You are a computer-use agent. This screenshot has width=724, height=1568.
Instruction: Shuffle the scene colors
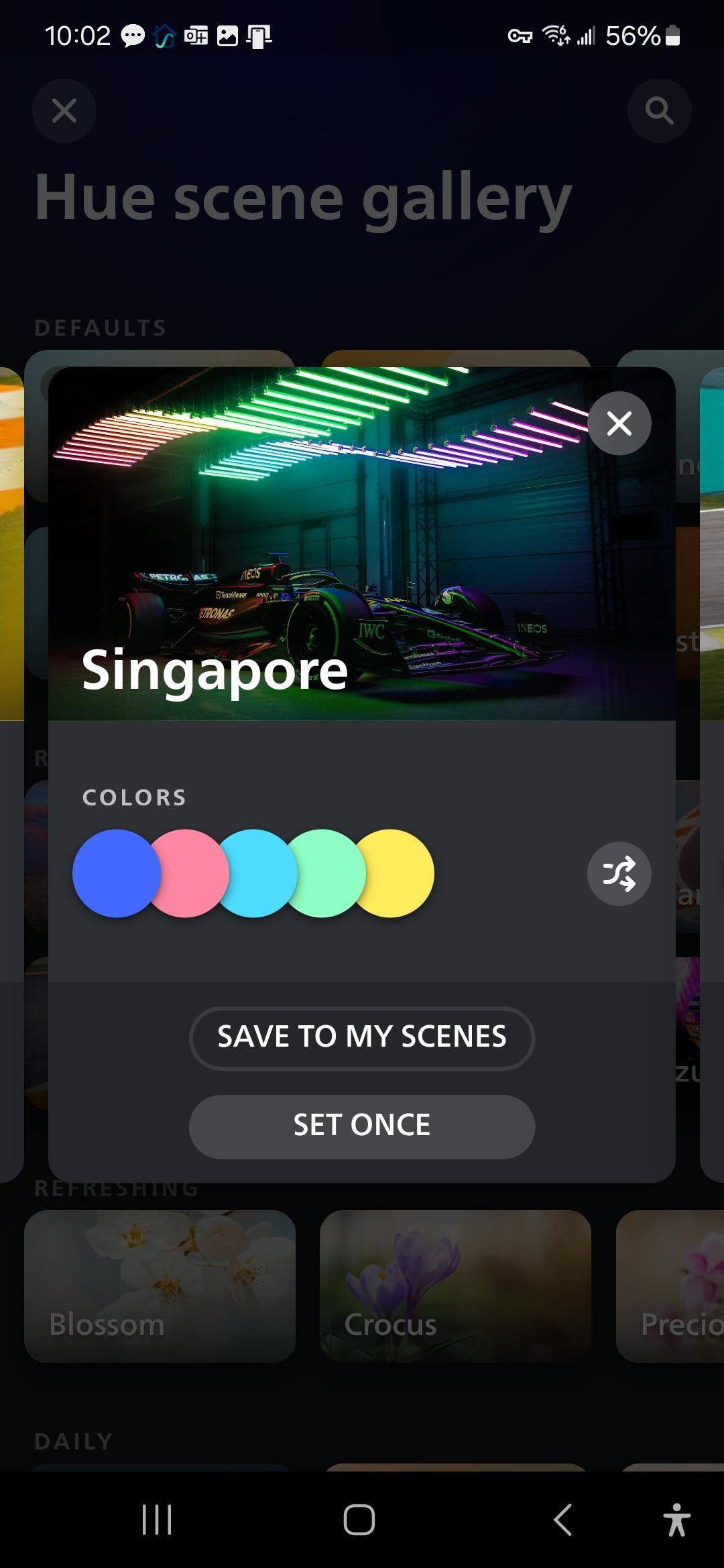click(619, 874)
